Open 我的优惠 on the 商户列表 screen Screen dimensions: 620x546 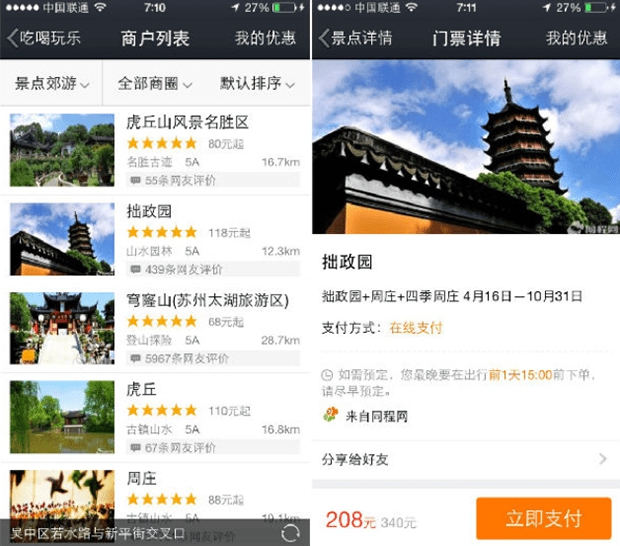pos(265,38)
